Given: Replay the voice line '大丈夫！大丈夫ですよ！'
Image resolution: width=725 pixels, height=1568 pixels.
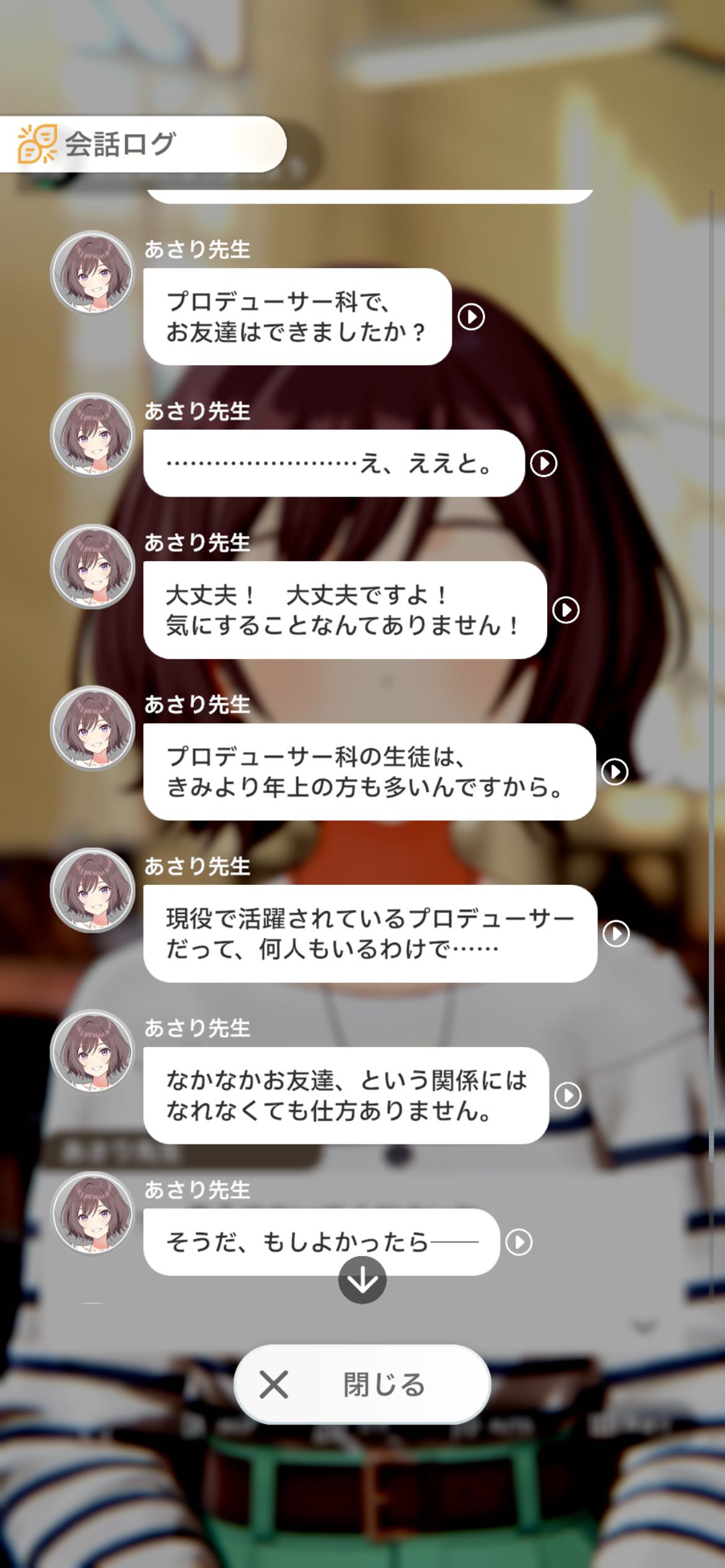Looking at the screenshot, I should coord(566,610).
